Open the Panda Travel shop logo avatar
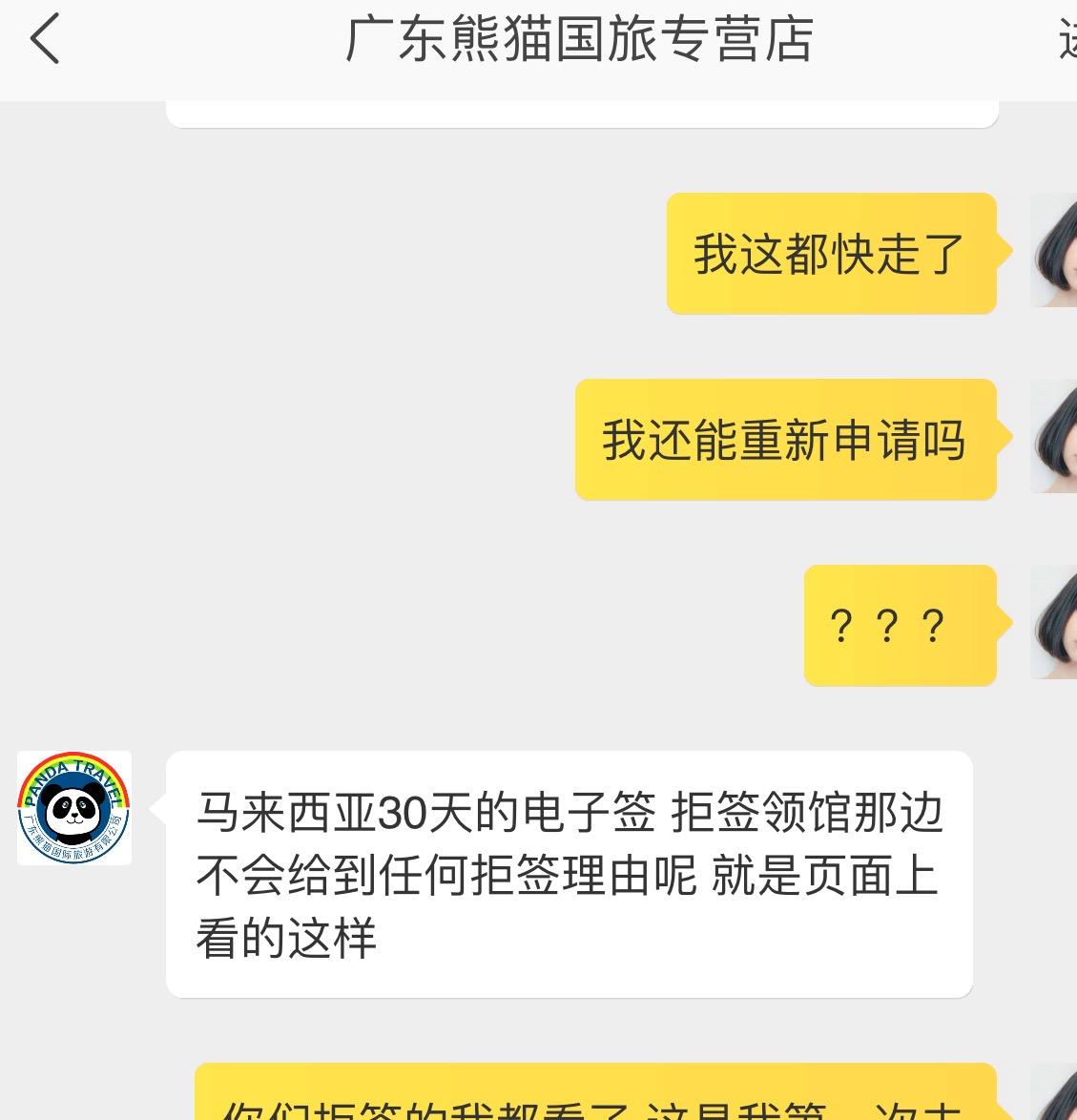The width and height of the screenshot is (1077, 1120). (x=72, y=807)
